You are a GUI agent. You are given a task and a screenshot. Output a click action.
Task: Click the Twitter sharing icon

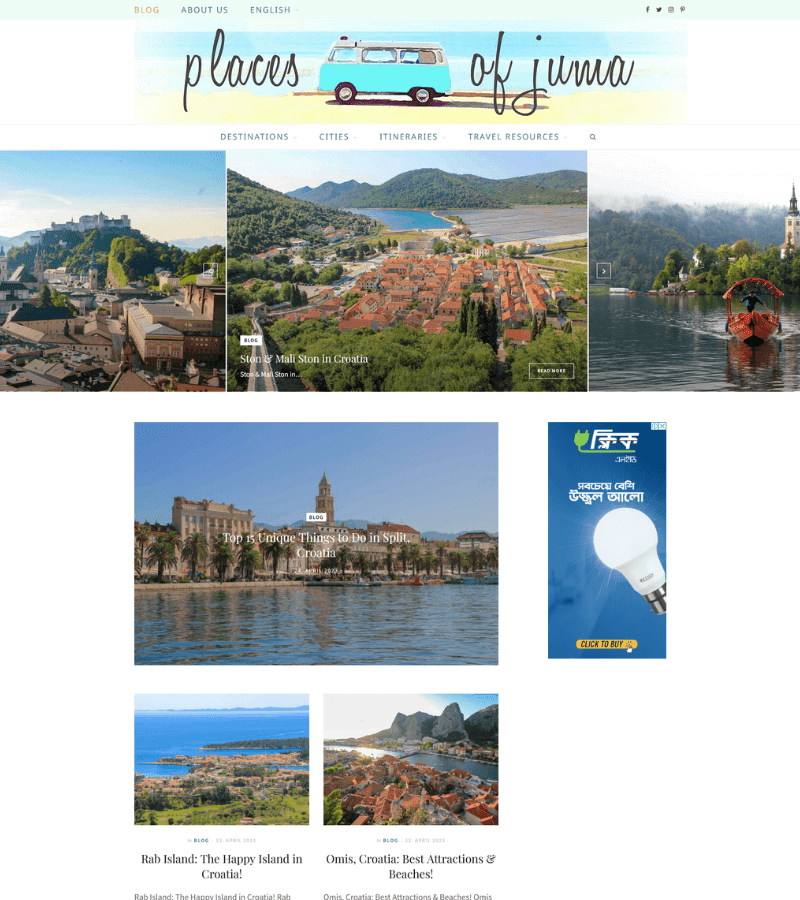pos(658,9)
